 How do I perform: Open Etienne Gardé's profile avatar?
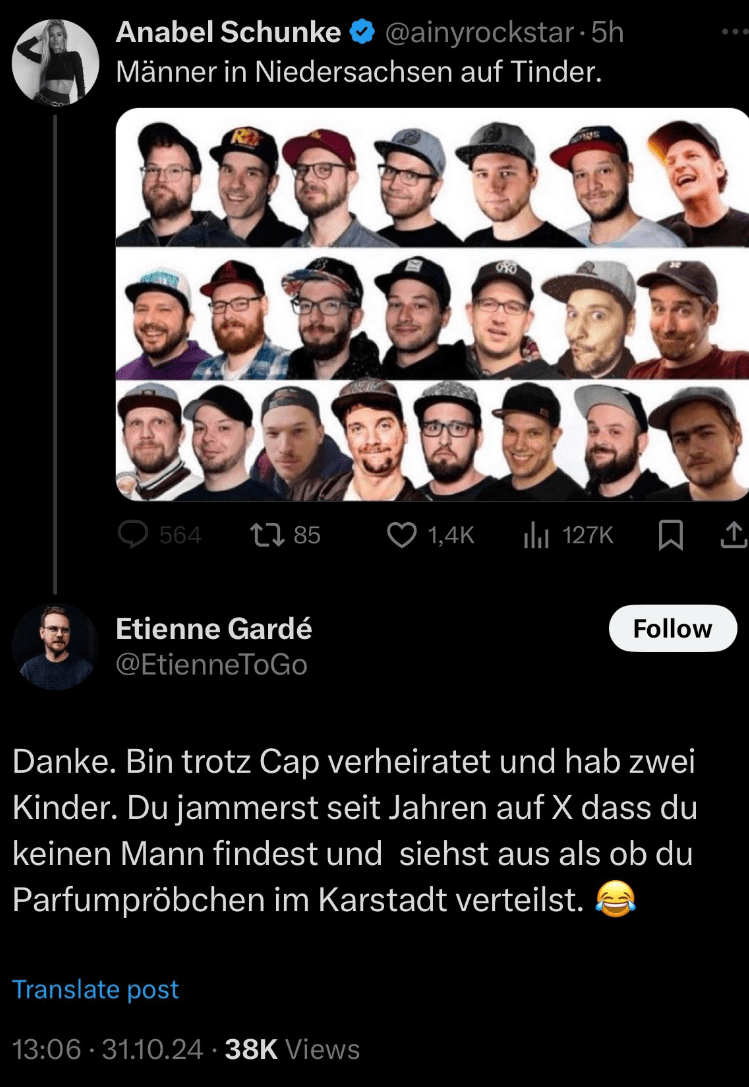pos(54,647)
